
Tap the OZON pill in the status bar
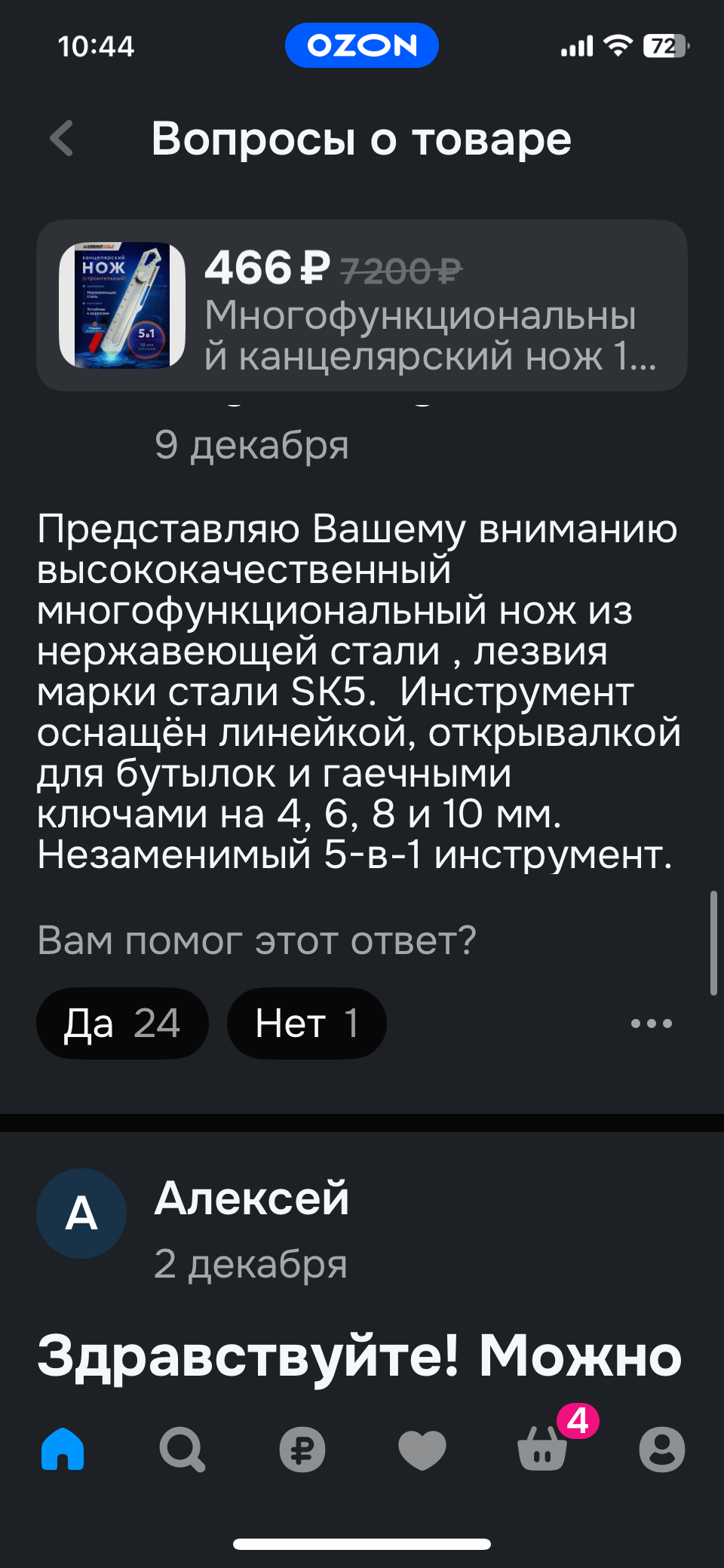[362, 46]
